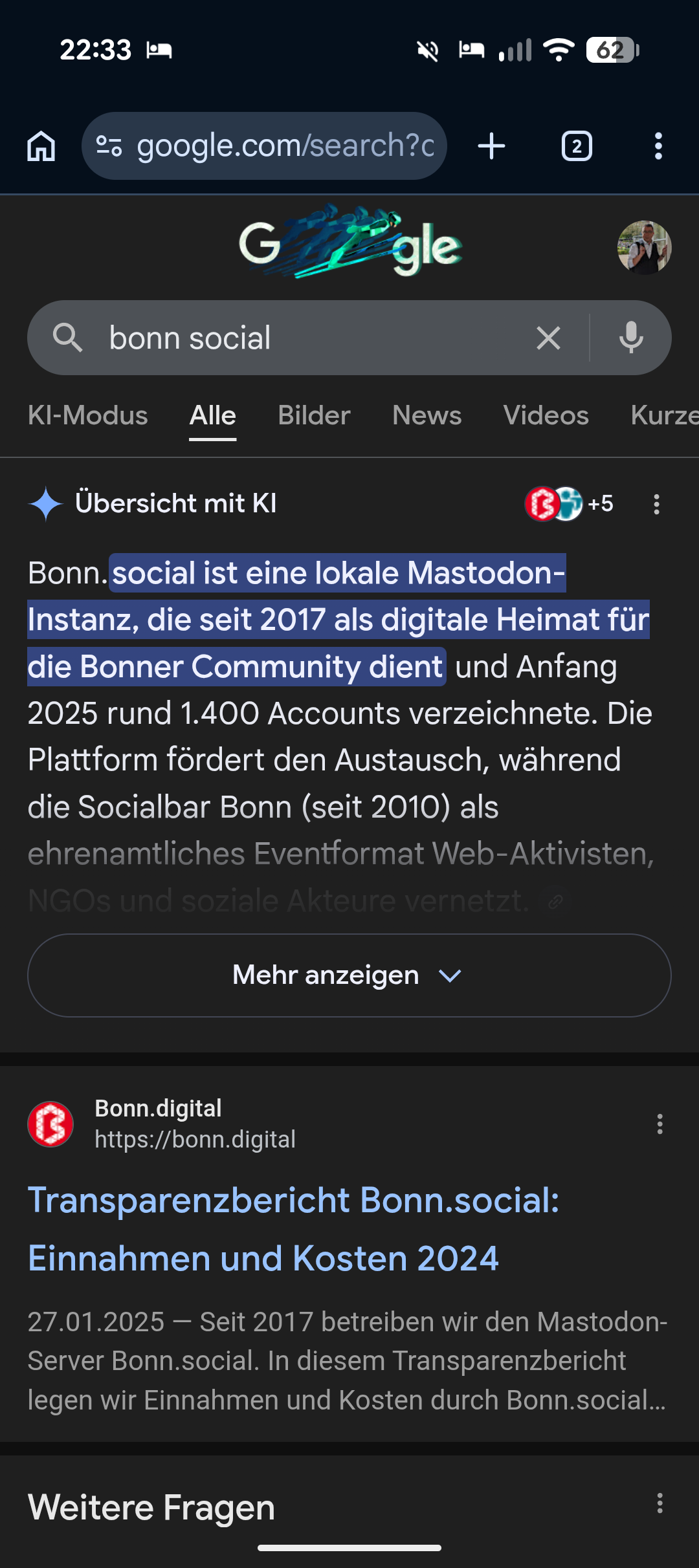Open the Google account profile picture
Viewport: 699px width, 1568px height.
(x=644, y=248)
